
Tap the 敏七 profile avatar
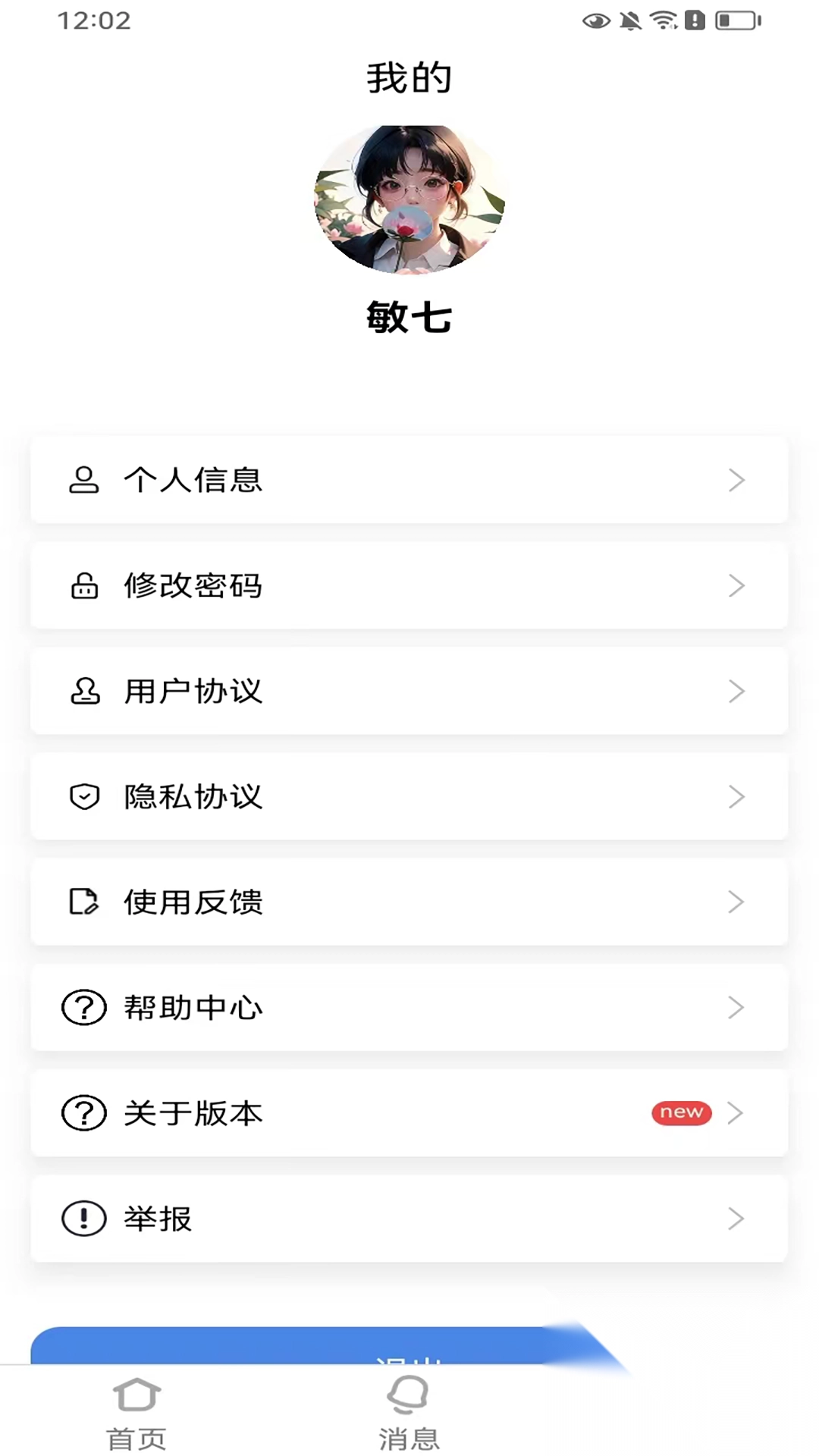tap(409, 199)
